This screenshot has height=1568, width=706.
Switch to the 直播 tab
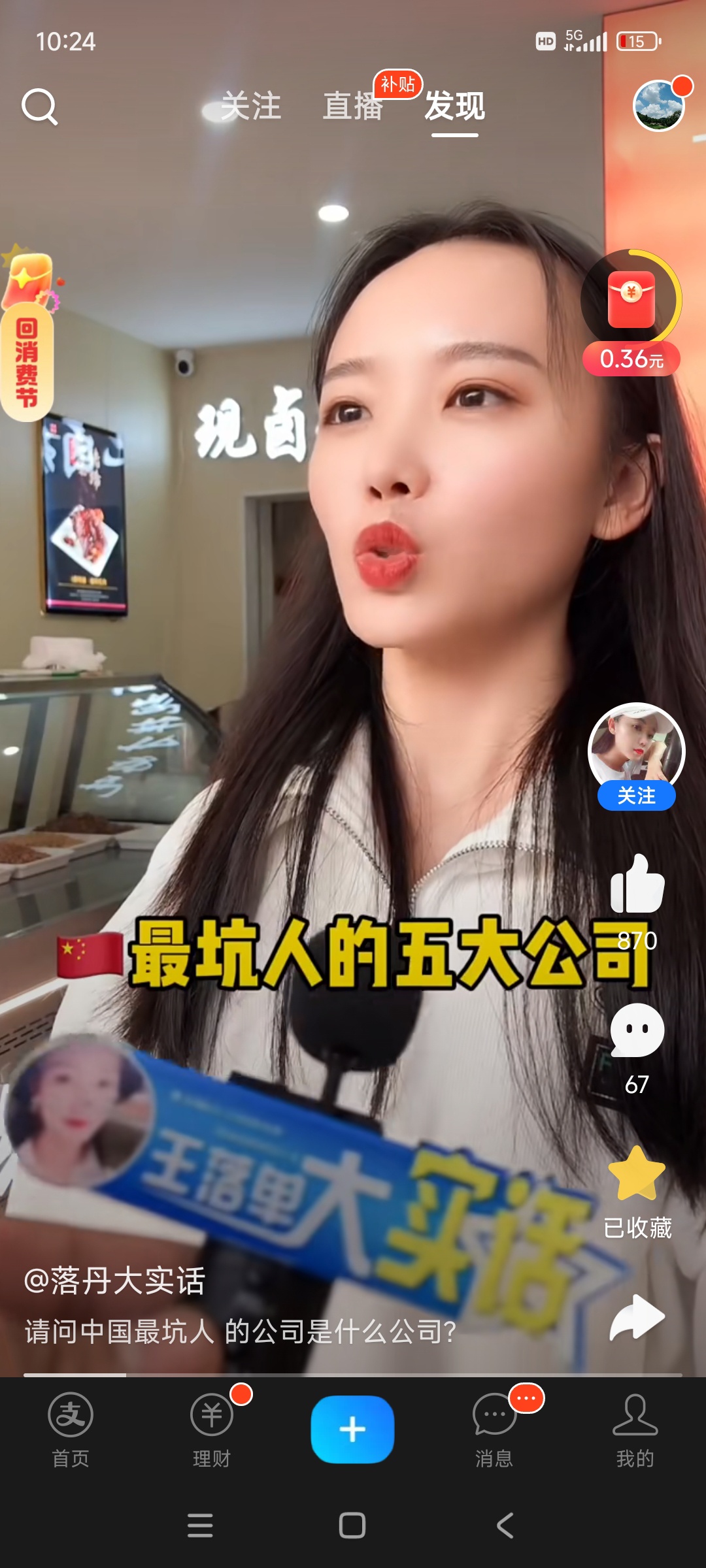[352, 106]
